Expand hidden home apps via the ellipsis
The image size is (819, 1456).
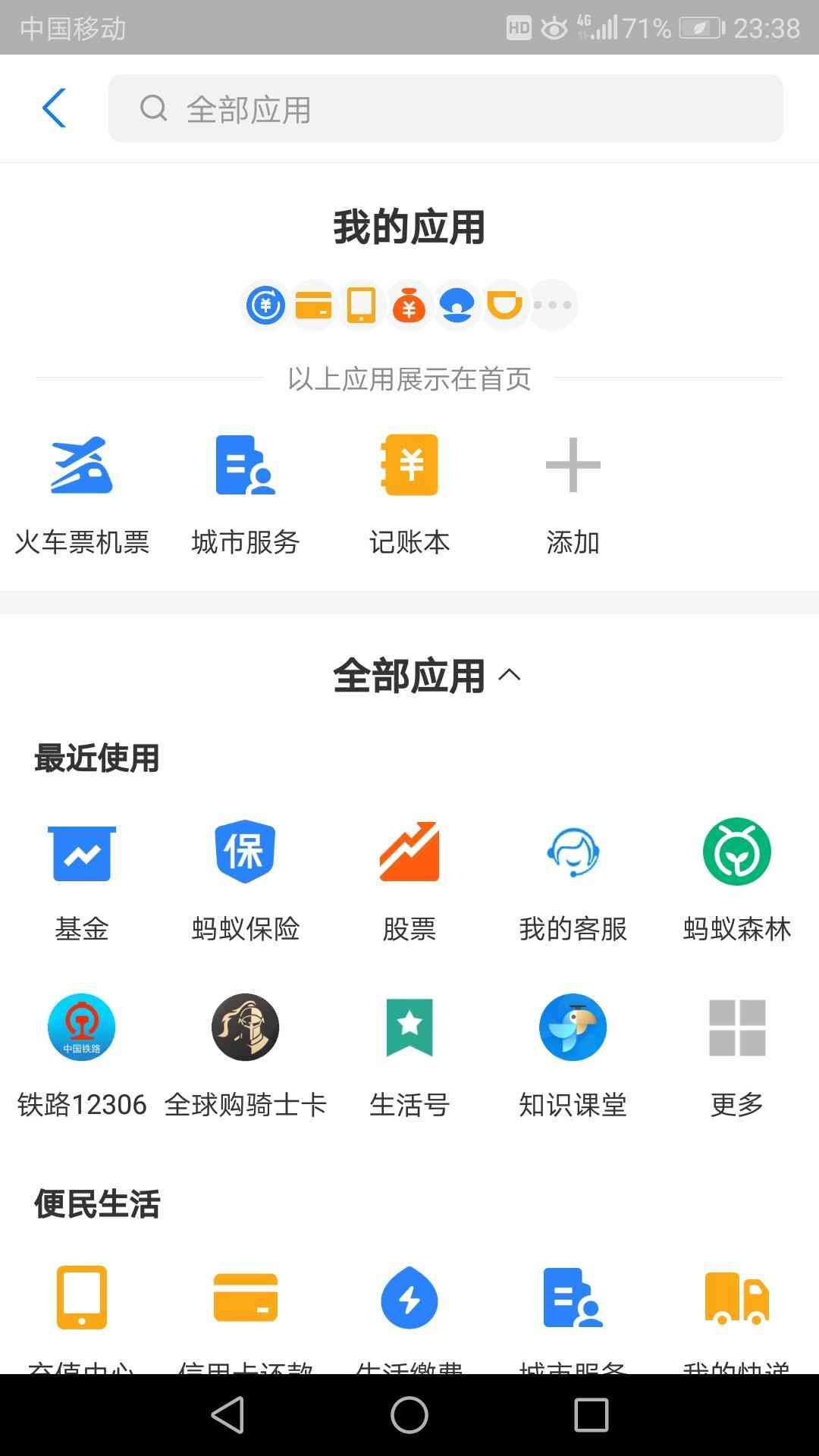coord(552,304)
